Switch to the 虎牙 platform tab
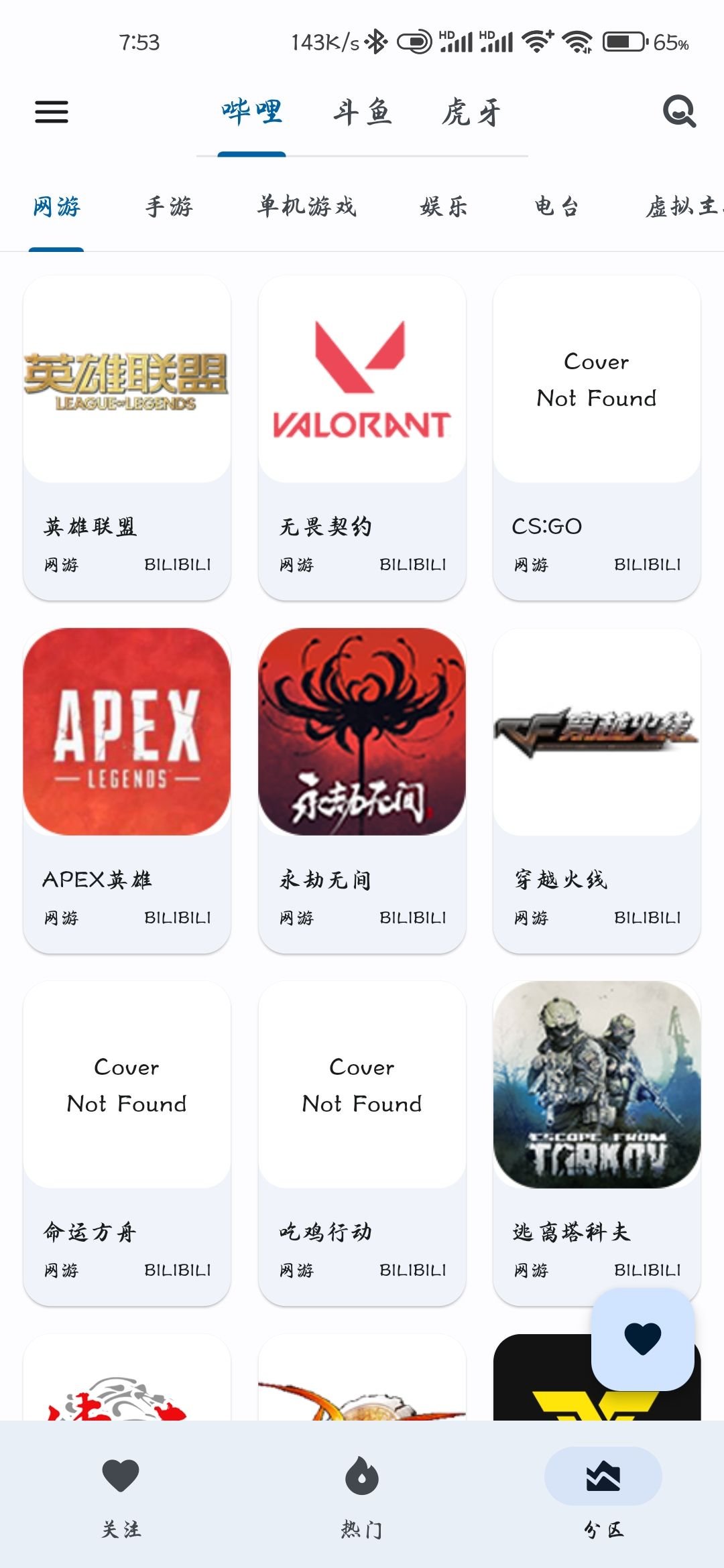 (x=471, y=112)
